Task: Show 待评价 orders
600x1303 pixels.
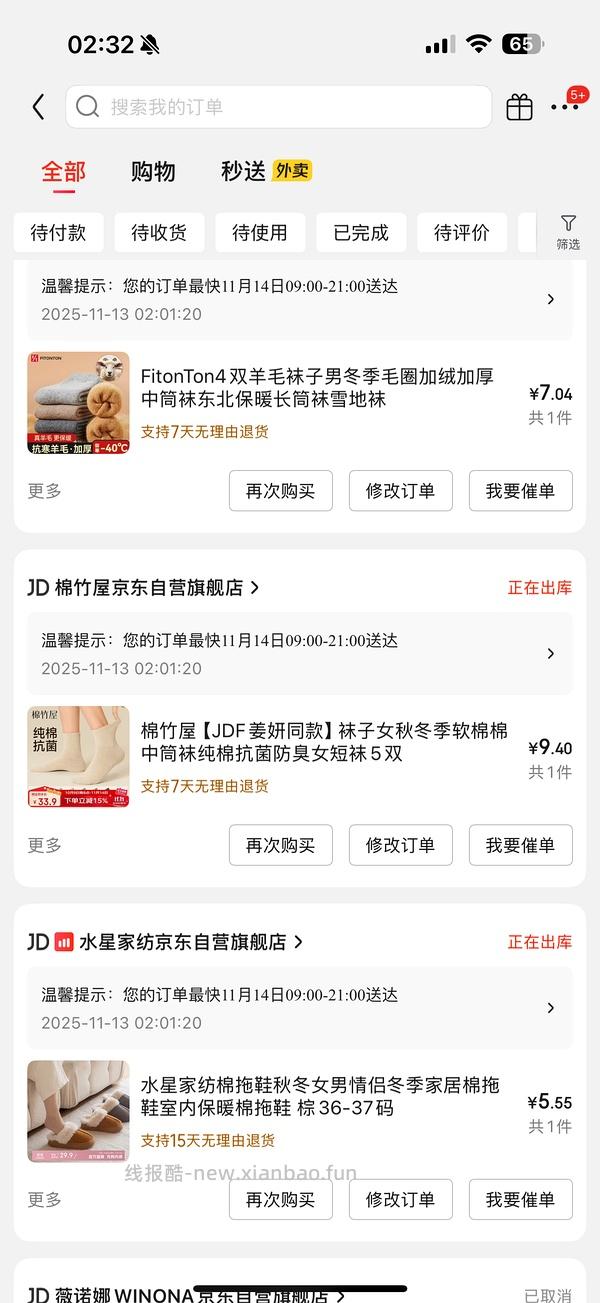Action: tap(462, 233)
